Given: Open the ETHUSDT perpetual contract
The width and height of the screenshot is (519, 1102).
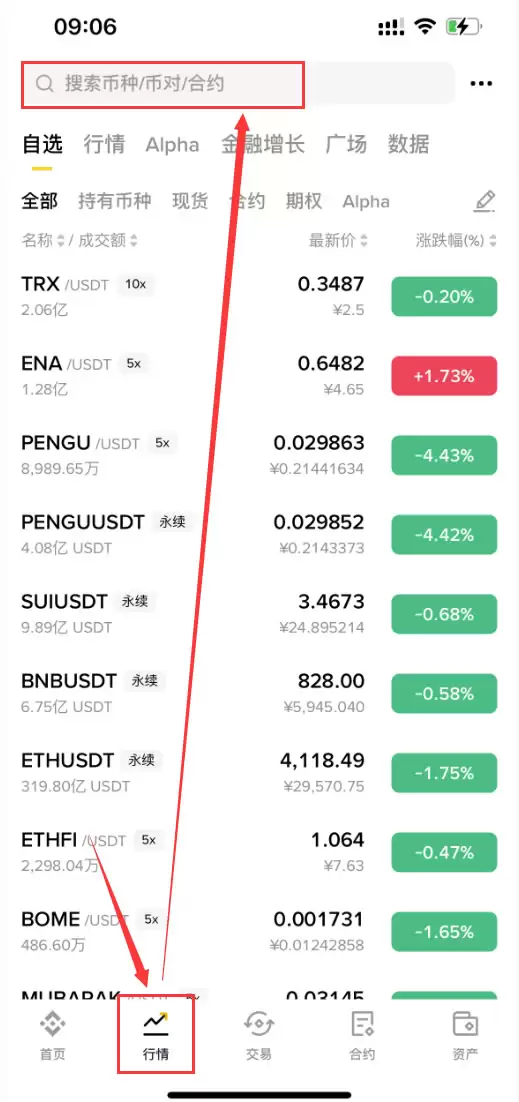Looking at the screenshot, I should point(260,773).
